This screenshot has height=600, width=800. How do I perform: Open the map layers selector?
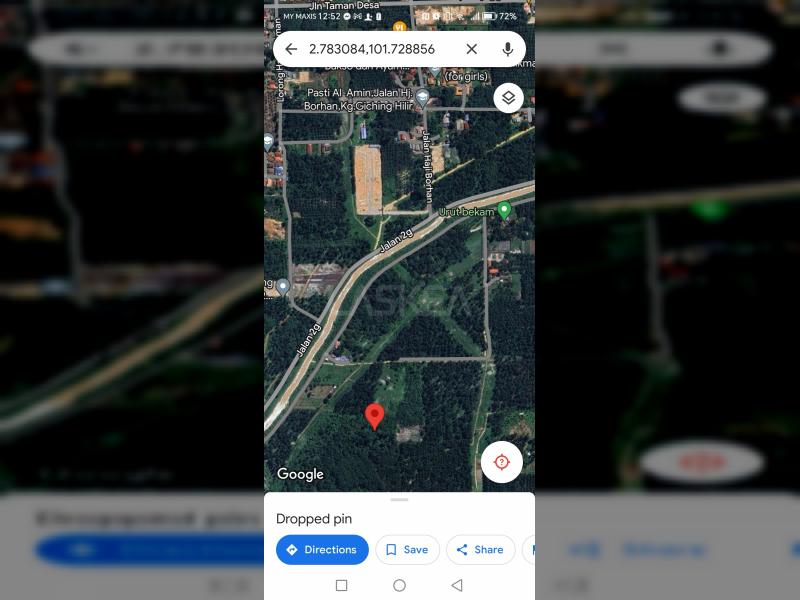pyautogui.click(x=508, y=98)
